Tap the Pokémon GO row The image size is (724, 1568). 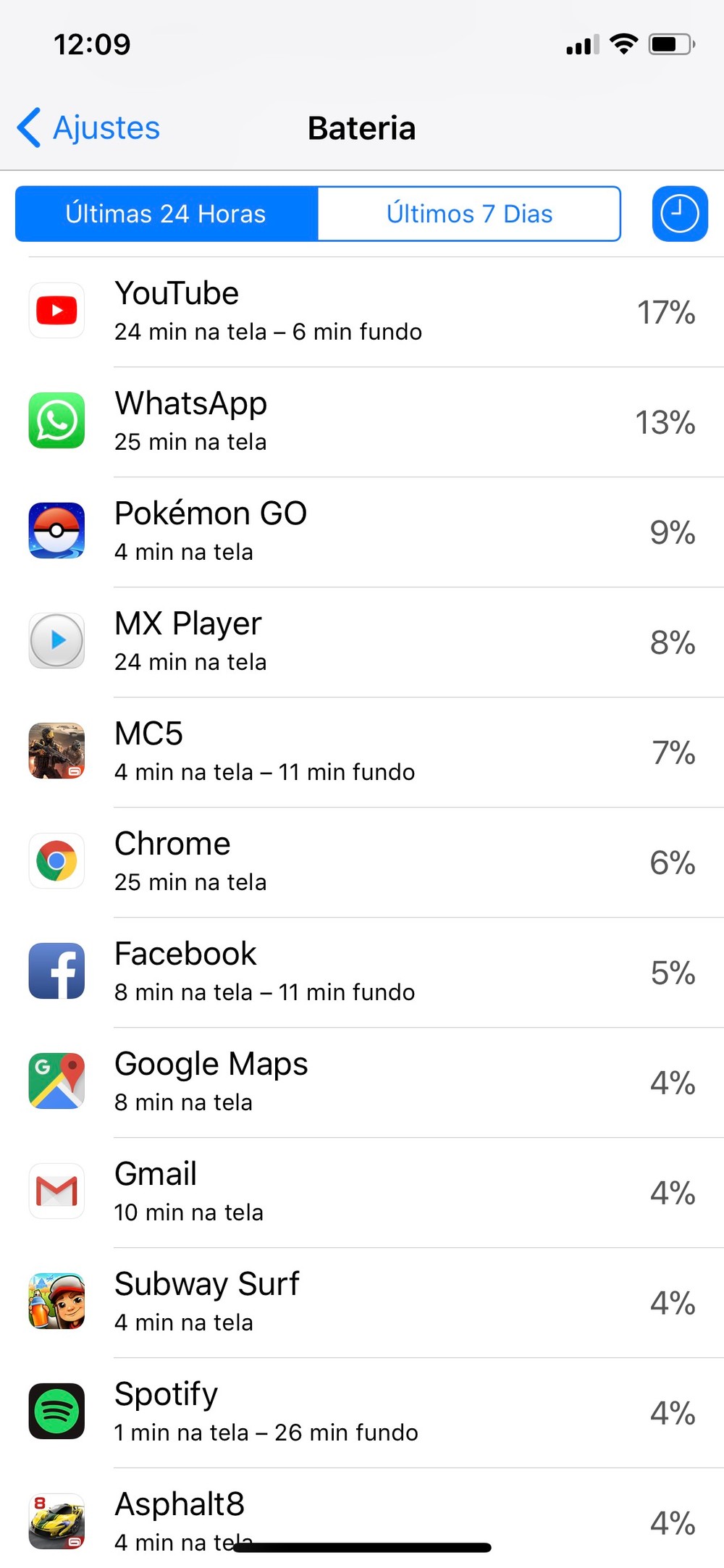362,532
